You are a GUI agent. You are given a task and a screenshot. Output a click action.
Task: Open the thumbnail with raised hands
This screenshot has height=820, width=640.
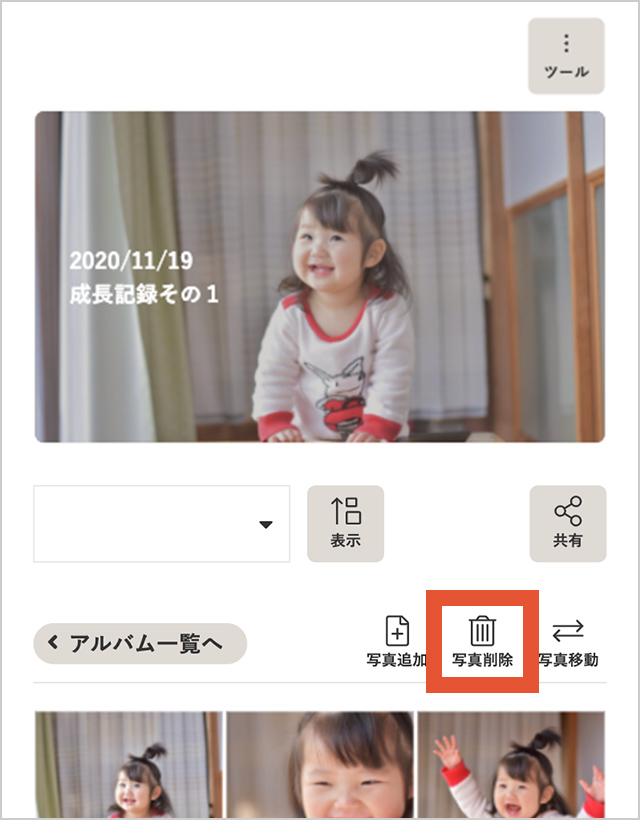point(511,765)
